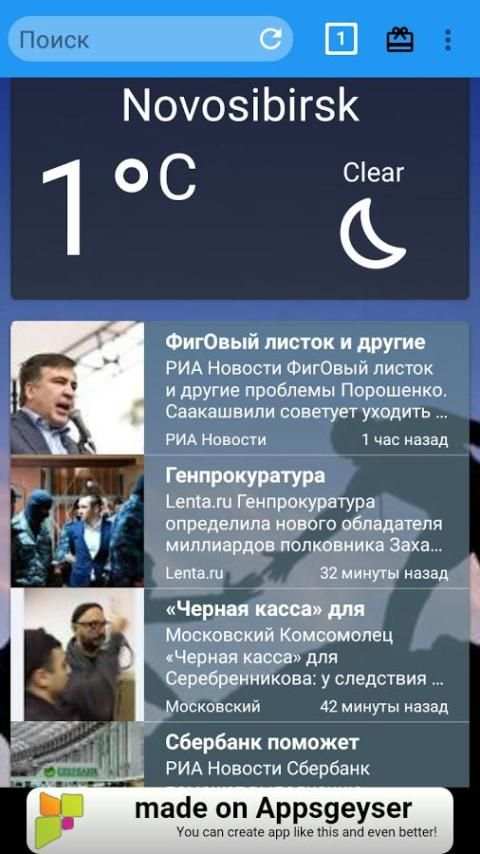
Task: Open the three-dot overflow menu
Action: coord(447,40)
